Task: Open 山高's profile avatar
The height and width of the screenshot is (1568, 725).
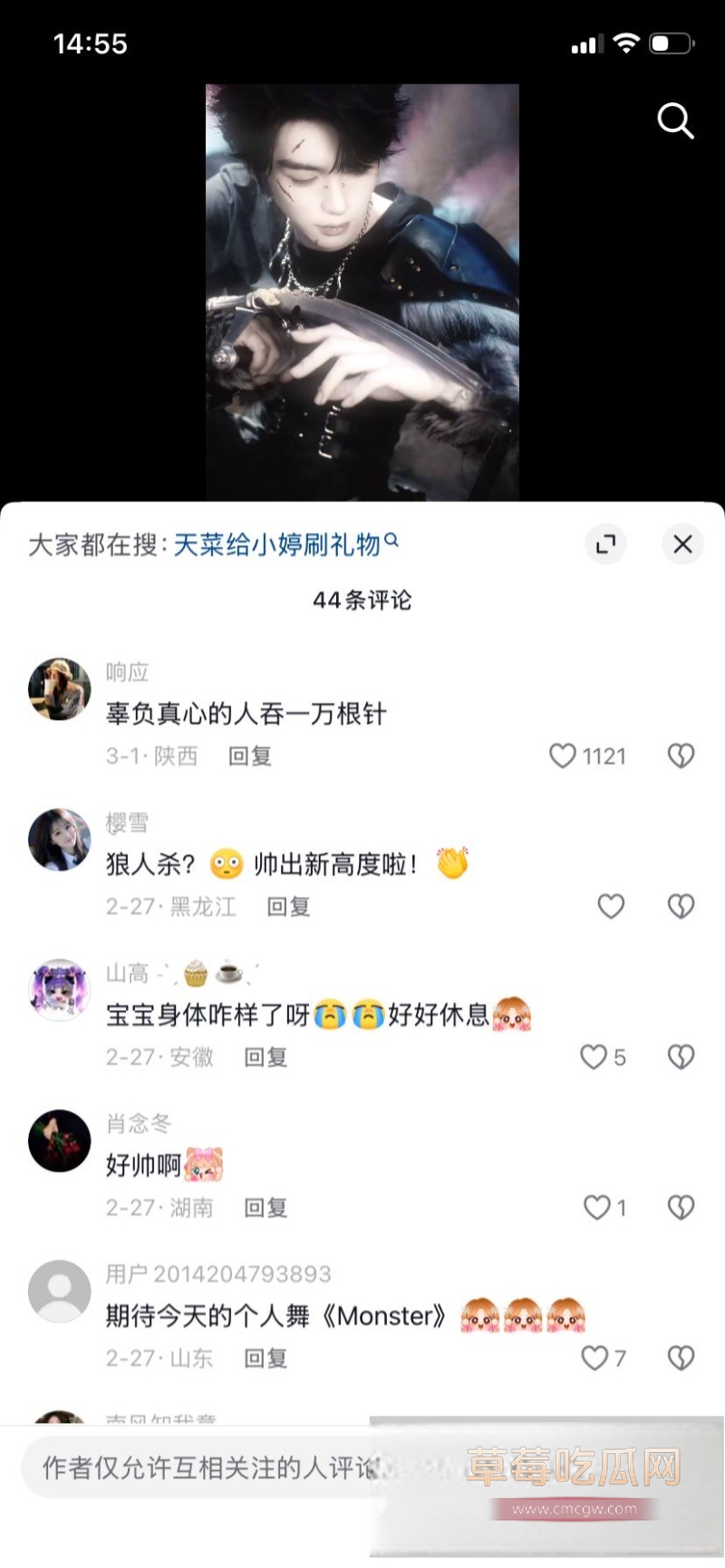Action: 59,990
